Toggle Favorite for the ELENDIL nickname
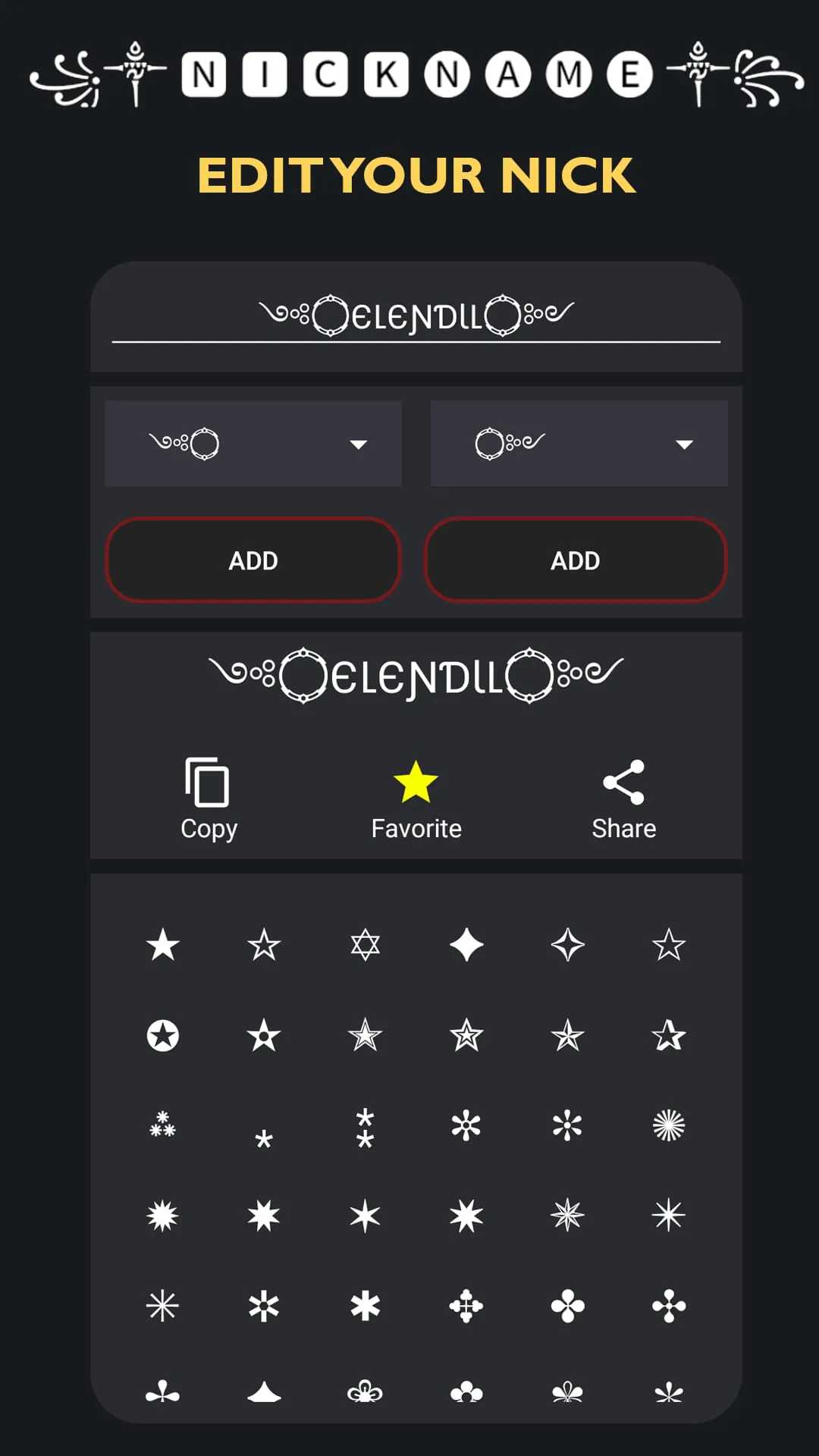The height and width of the screenshot is (1456, 819). coord(416,781)
